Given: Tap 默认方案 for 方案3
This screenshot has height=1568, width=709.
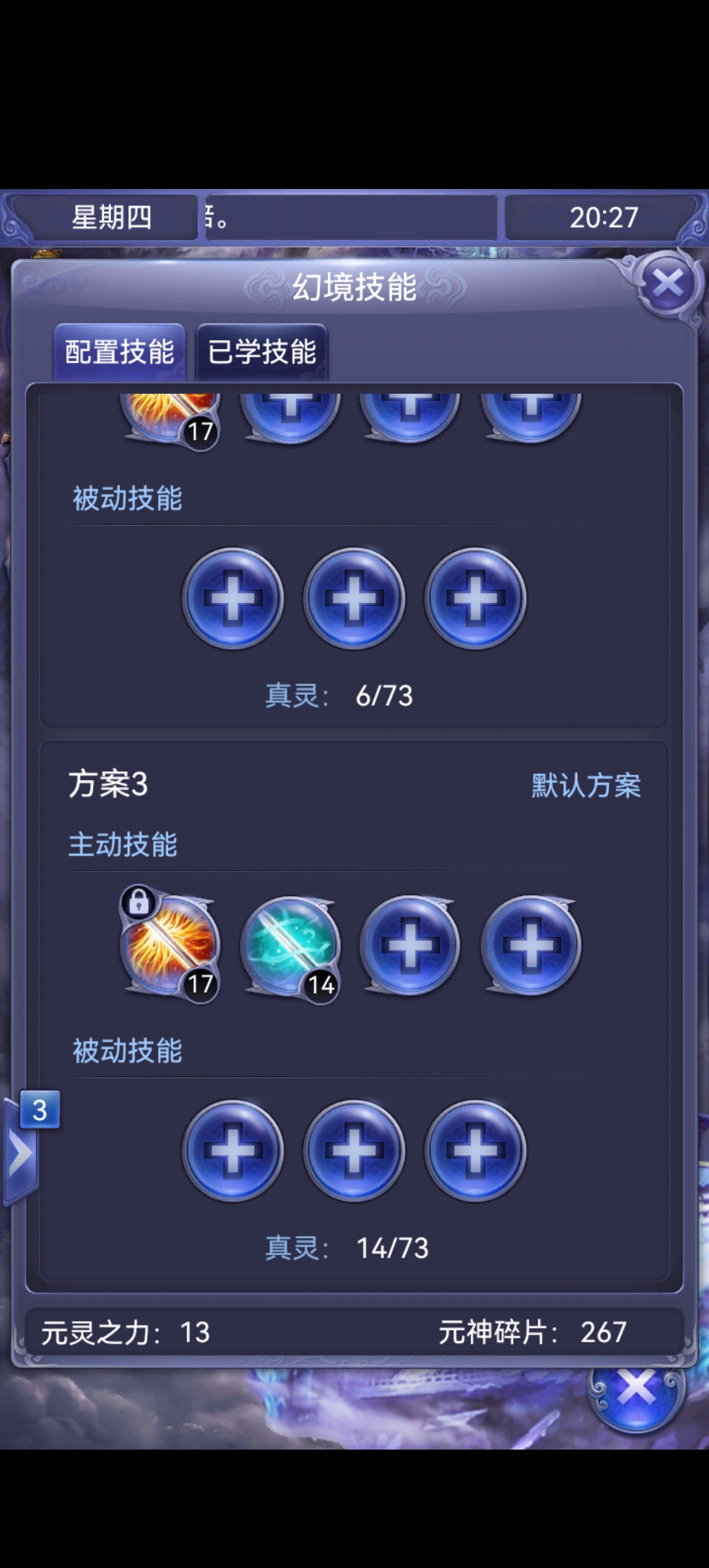Looking at the screenshot, I should click(x=585, y=785).
